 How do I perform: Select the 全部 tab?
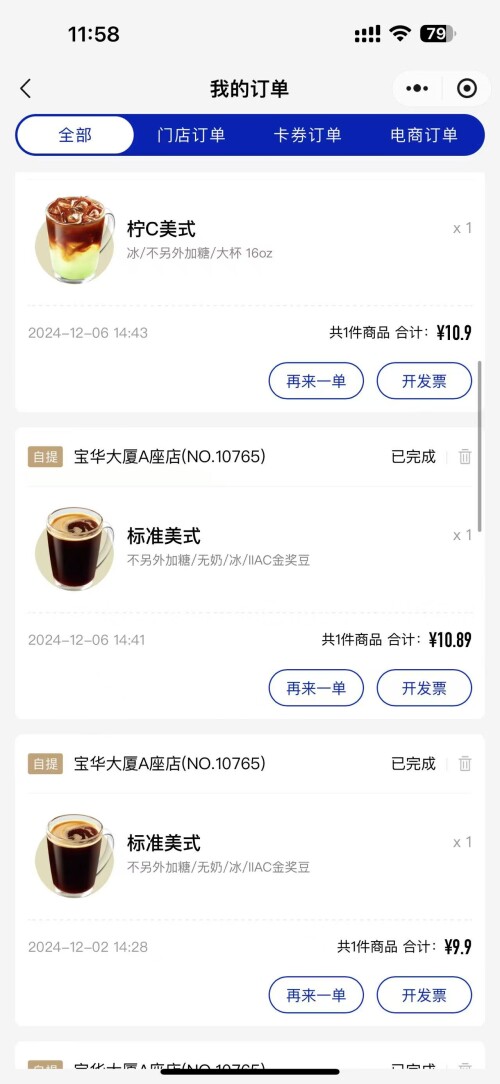[x=75, y=135]
